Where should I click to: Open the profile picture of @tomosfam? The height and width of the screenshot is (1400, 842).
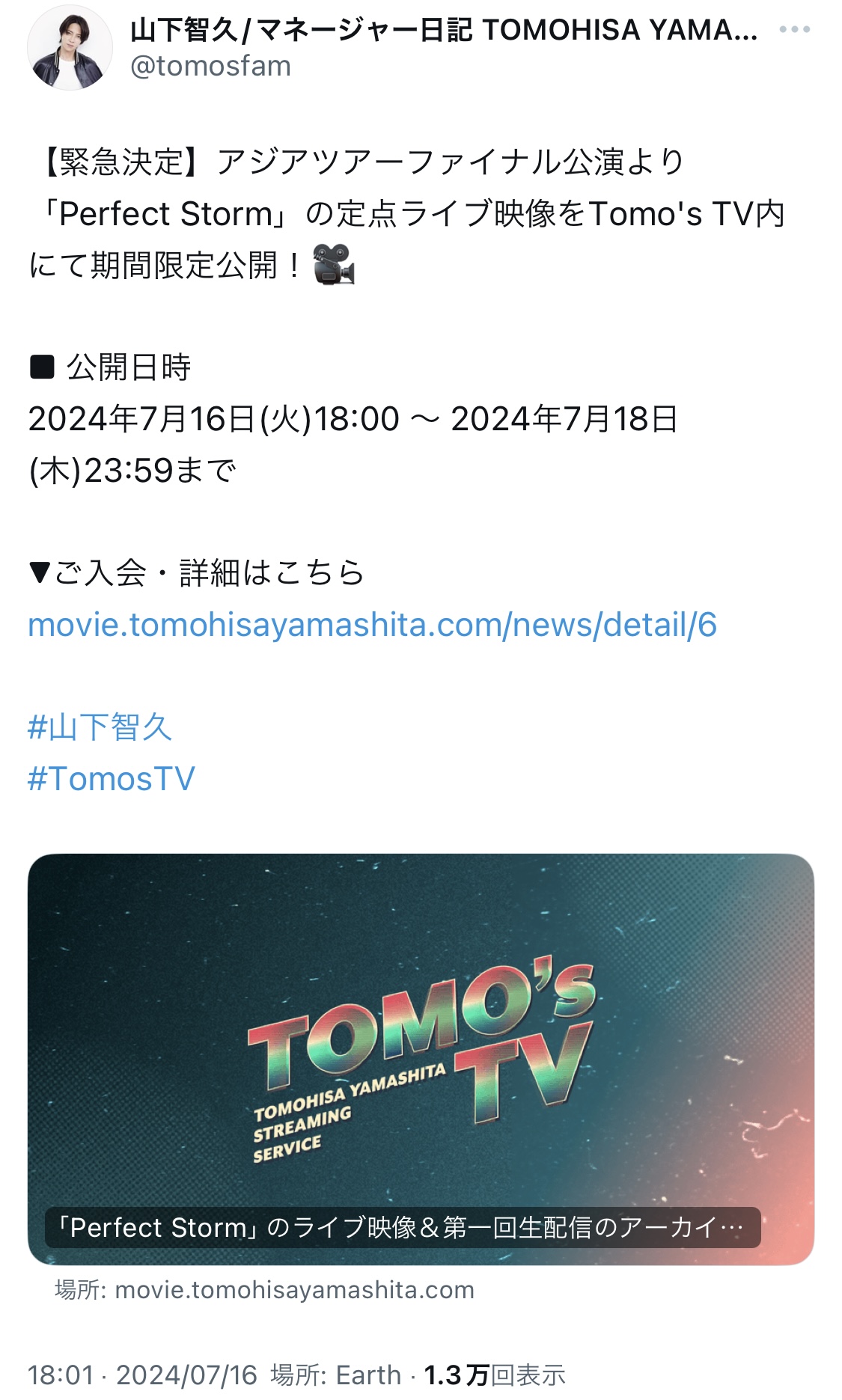[x=70, y=48]
